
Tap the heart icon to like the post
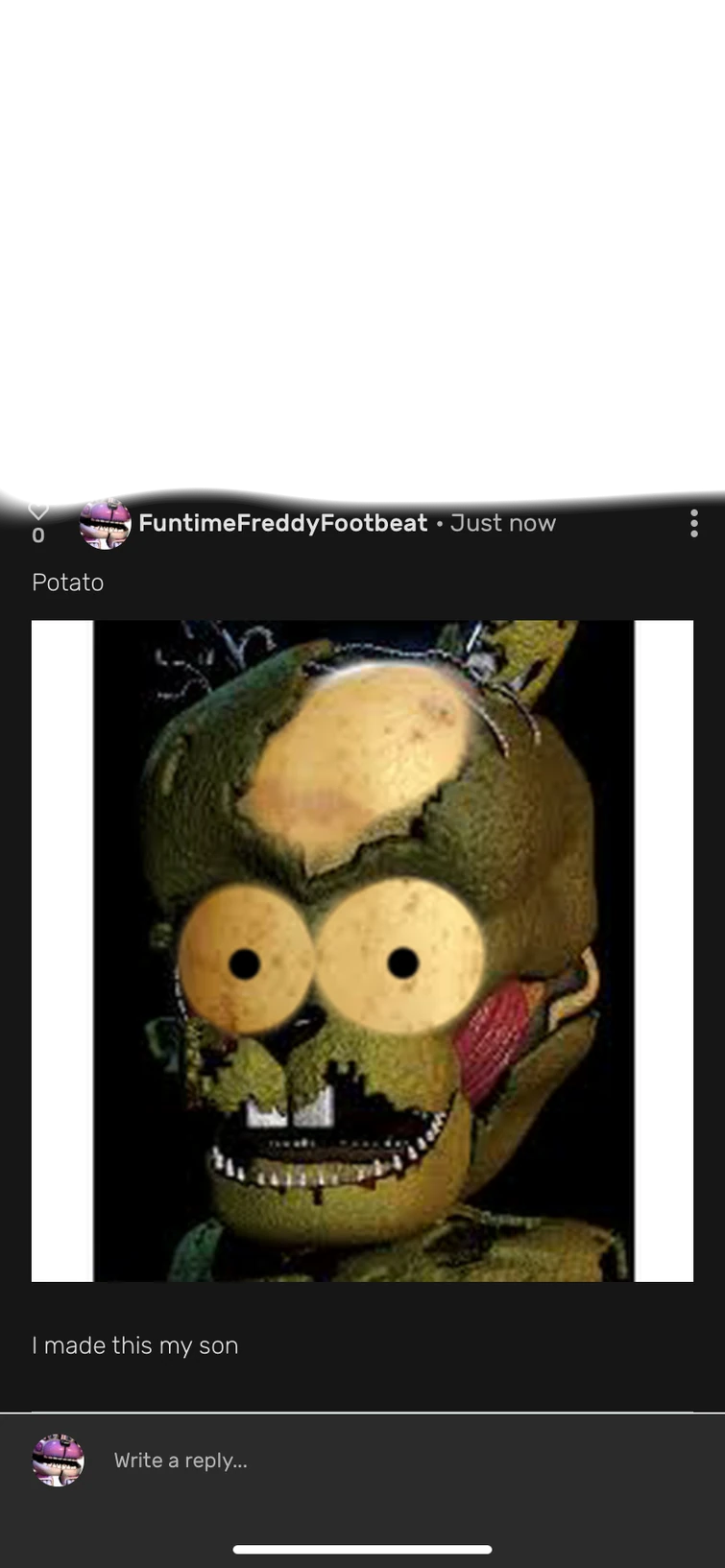pyautogui.click(x=39, y=511)
